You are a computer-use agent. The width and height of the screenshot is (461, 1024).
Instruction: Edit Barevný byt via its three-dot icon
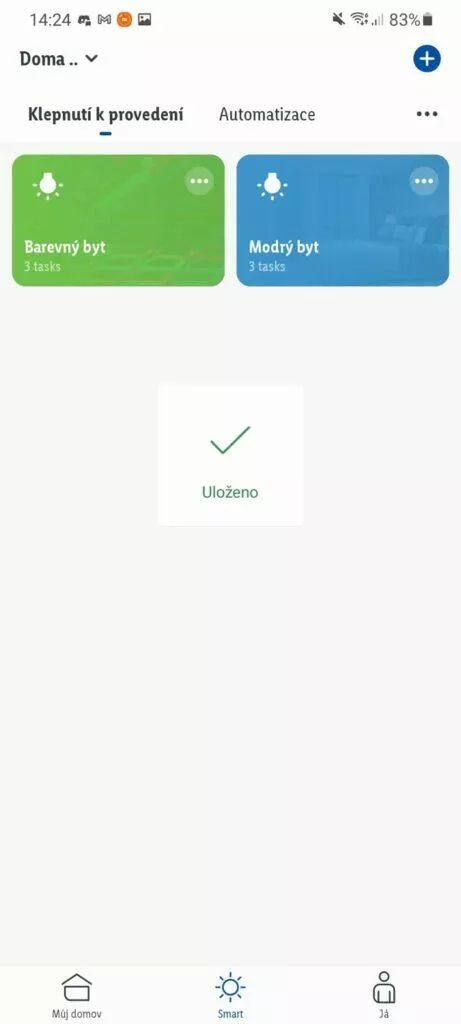click(199, 181)
